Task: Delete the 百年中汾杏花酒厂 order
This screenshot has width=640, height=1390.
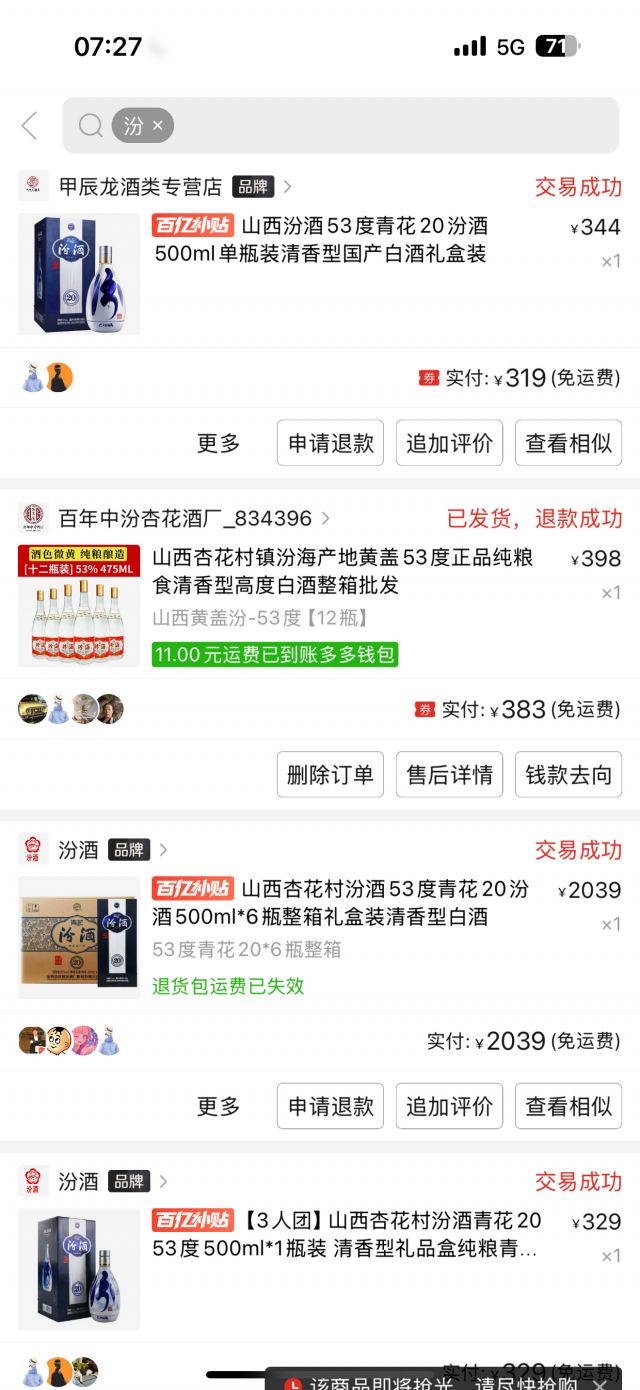Action: pos(330,775)
